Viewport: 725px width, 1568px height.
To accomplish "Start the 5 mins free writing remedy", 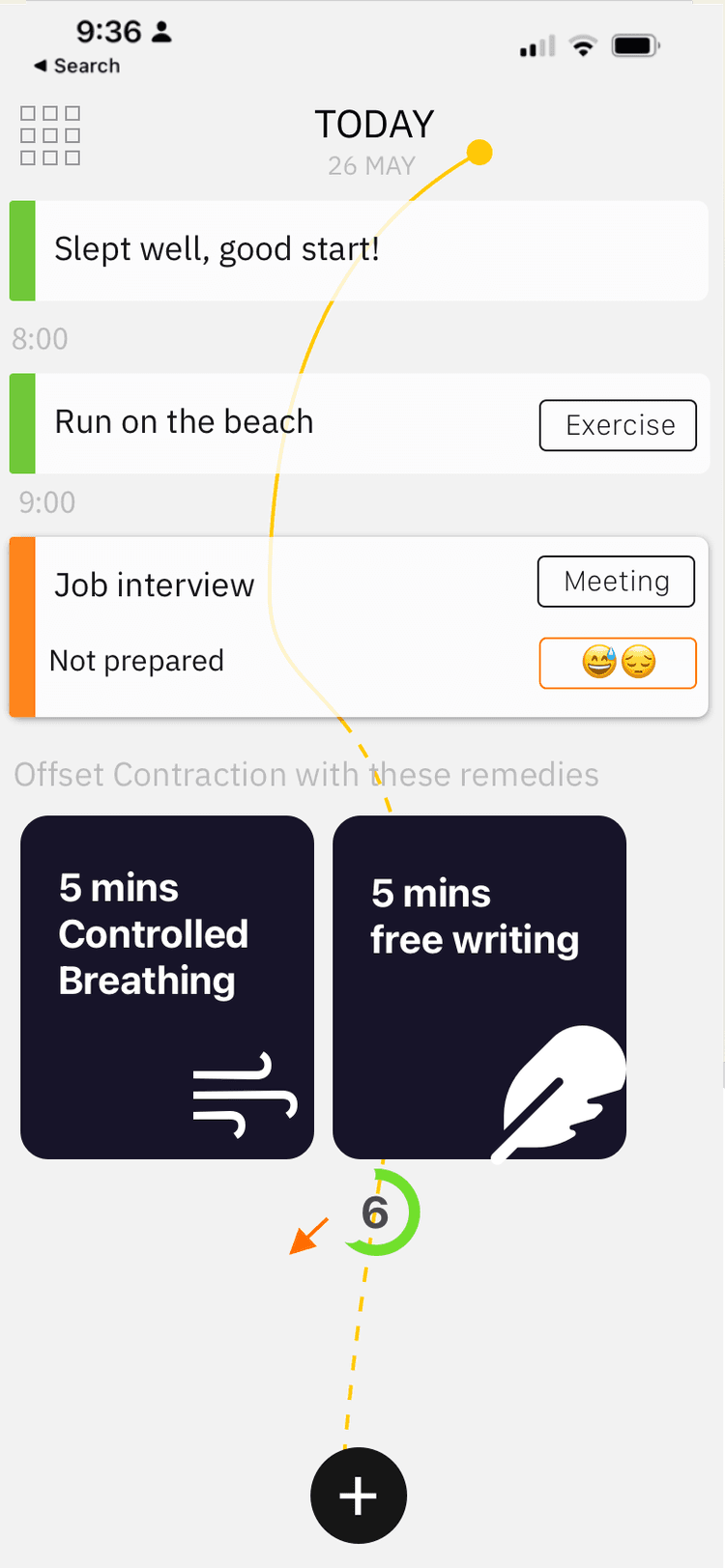I will (x=478, y=986).
